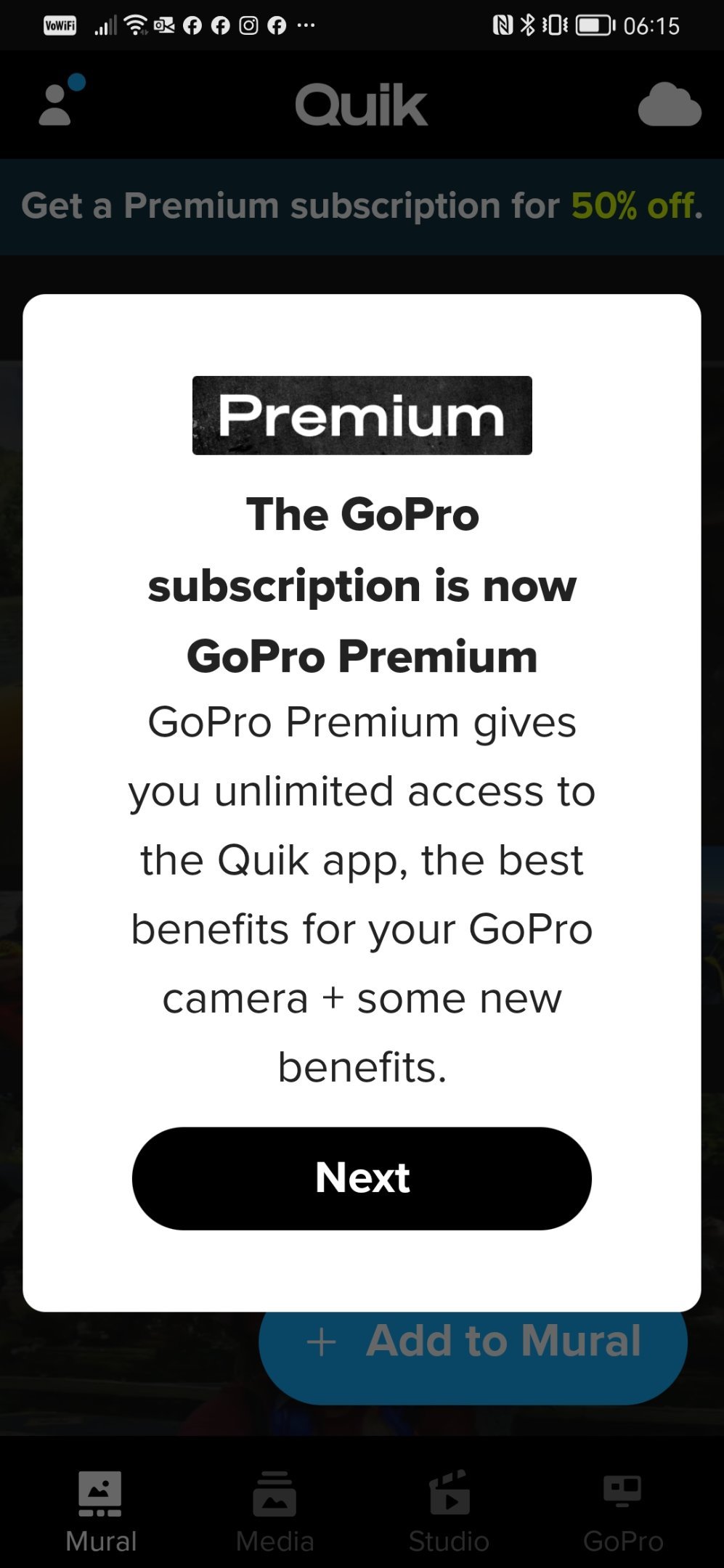
Task: Switch to the Studio tab
Action: click(x=449, y=1512)
